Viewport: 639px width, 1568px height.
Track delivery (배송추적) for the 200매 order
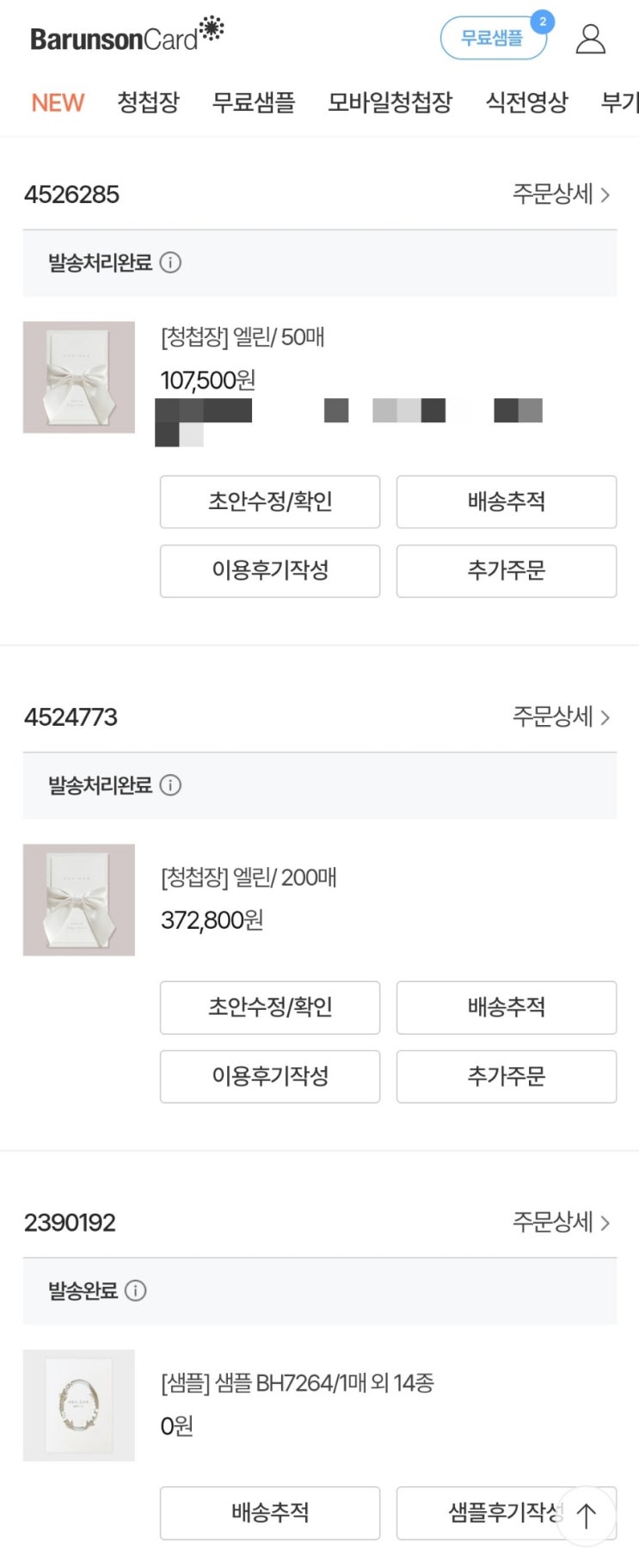coord(506,1007)
